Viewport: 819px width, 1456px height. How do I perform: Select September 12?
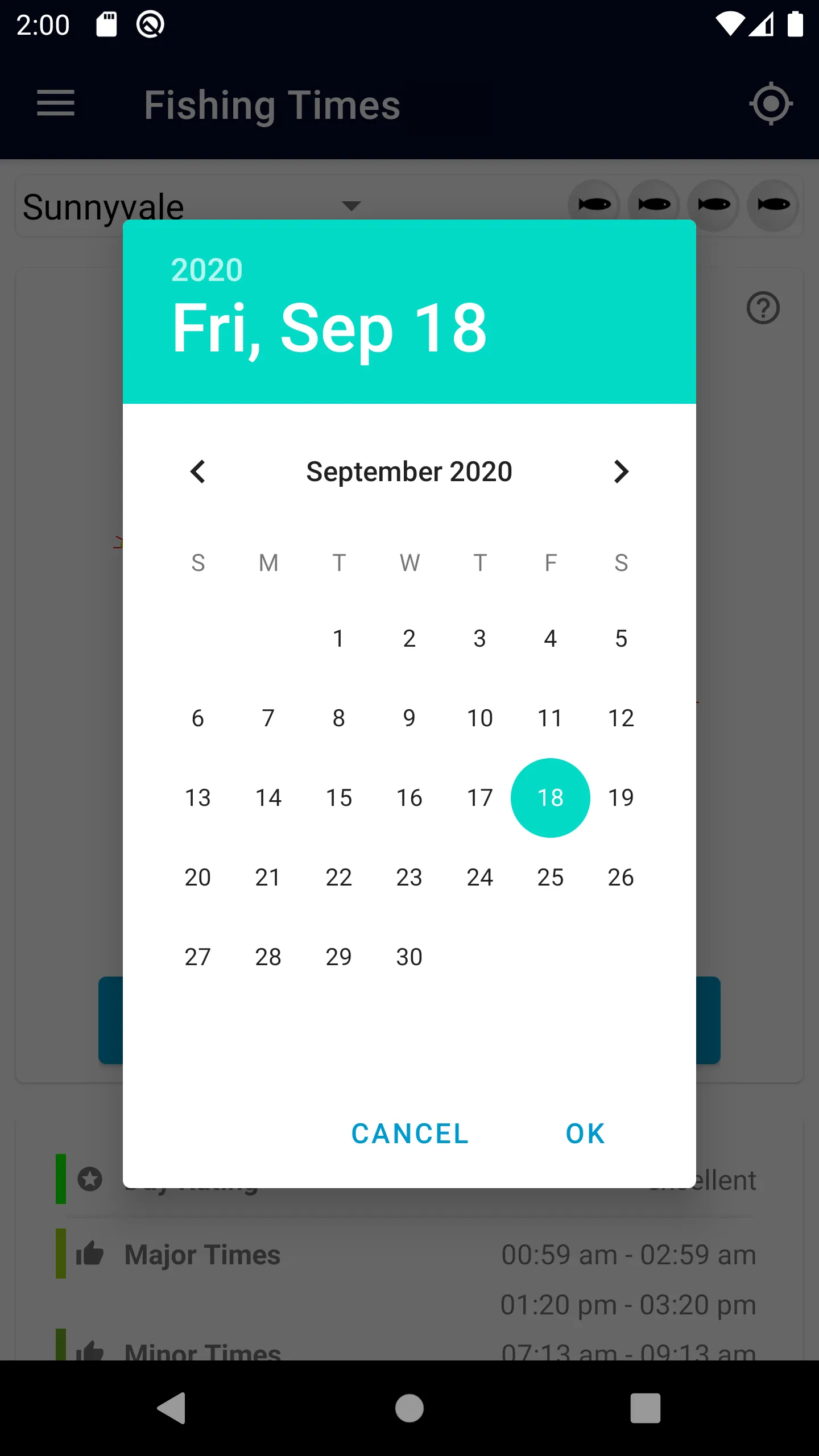click(x=621, y=718)
